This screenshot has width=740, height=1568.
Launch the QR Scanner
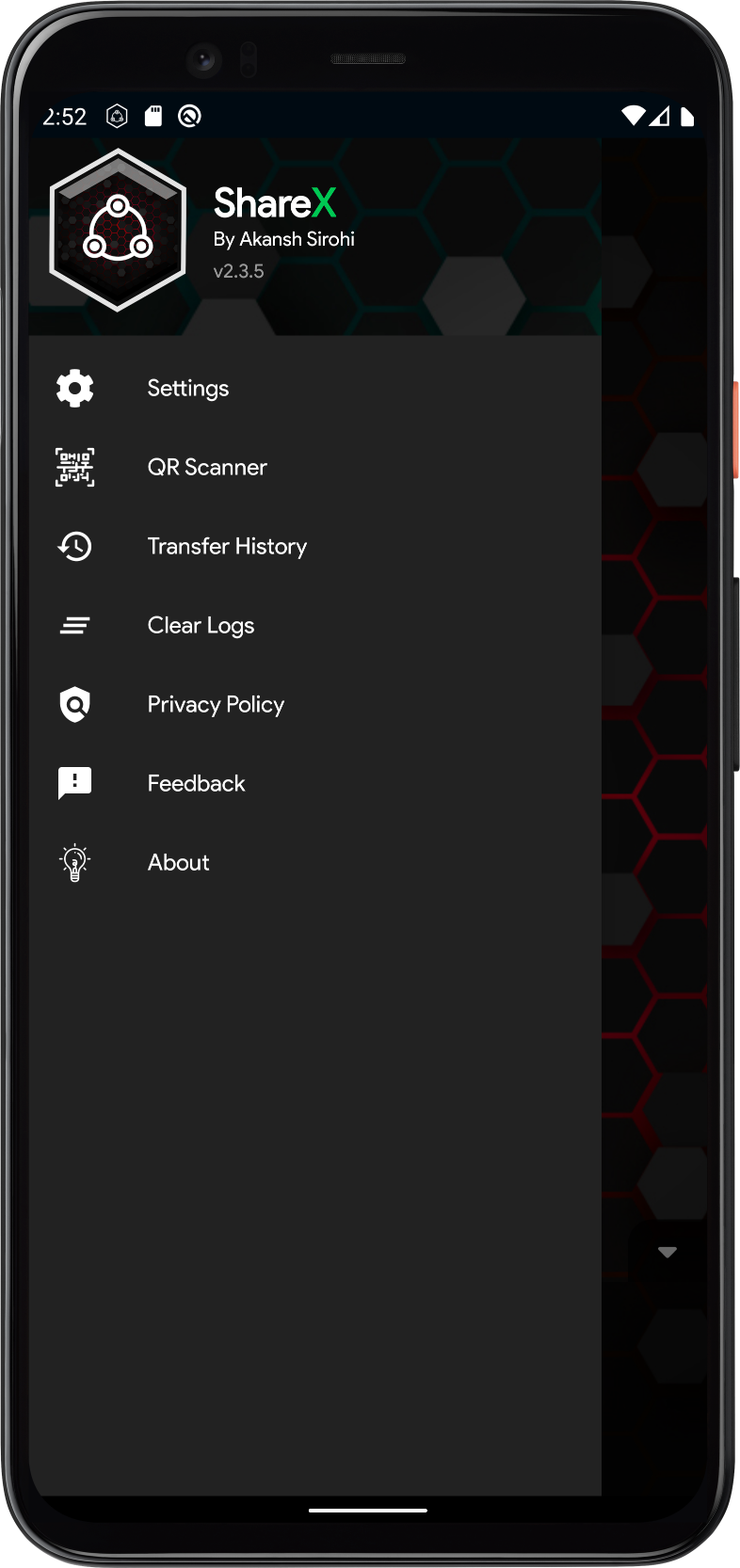click(207, 468)
